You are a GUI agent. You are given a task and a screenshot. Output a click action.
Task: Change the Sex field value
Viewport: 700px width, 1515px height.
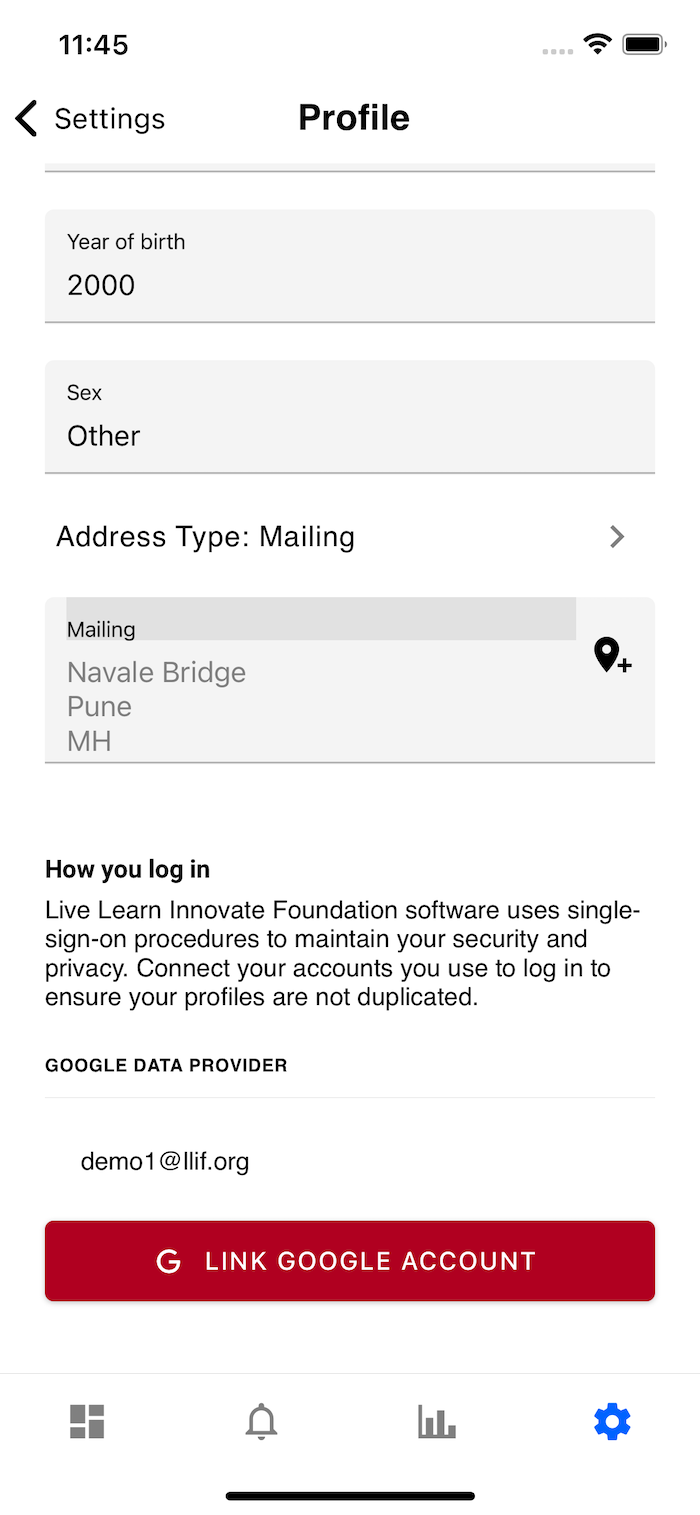click(350, 417)
